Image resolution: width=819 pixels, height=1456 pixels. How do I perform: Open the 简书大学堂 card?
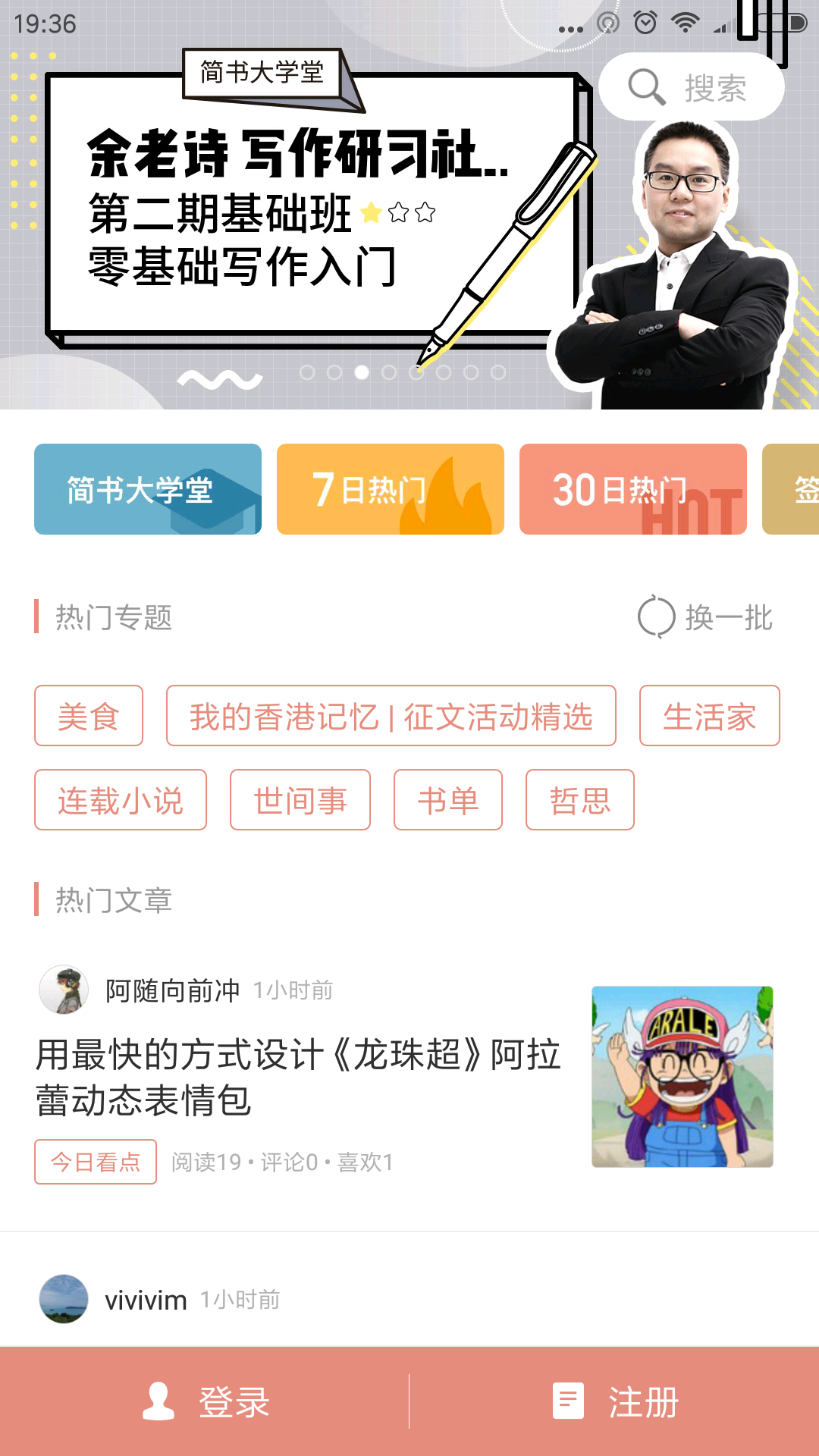pos(148,489)
